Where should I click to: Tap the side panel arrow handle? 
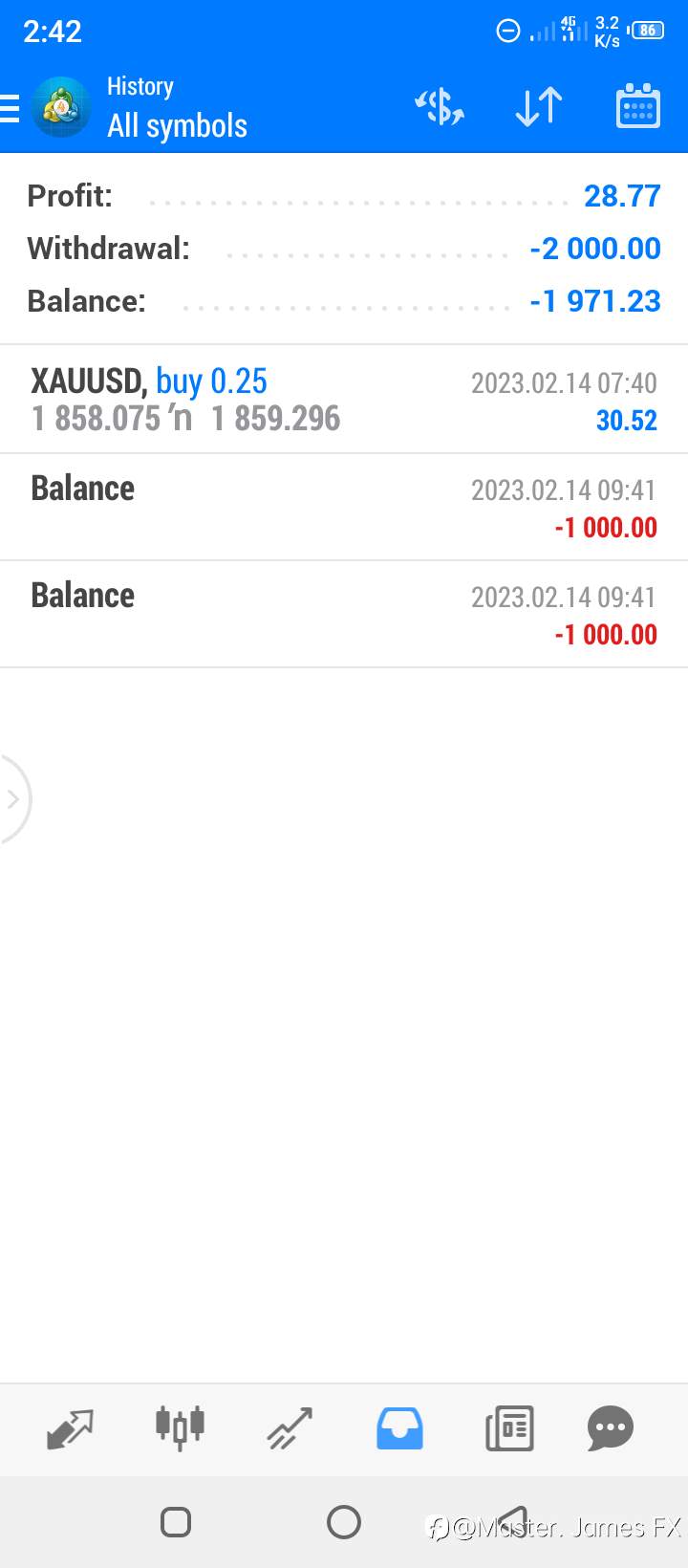click(13, 799)
